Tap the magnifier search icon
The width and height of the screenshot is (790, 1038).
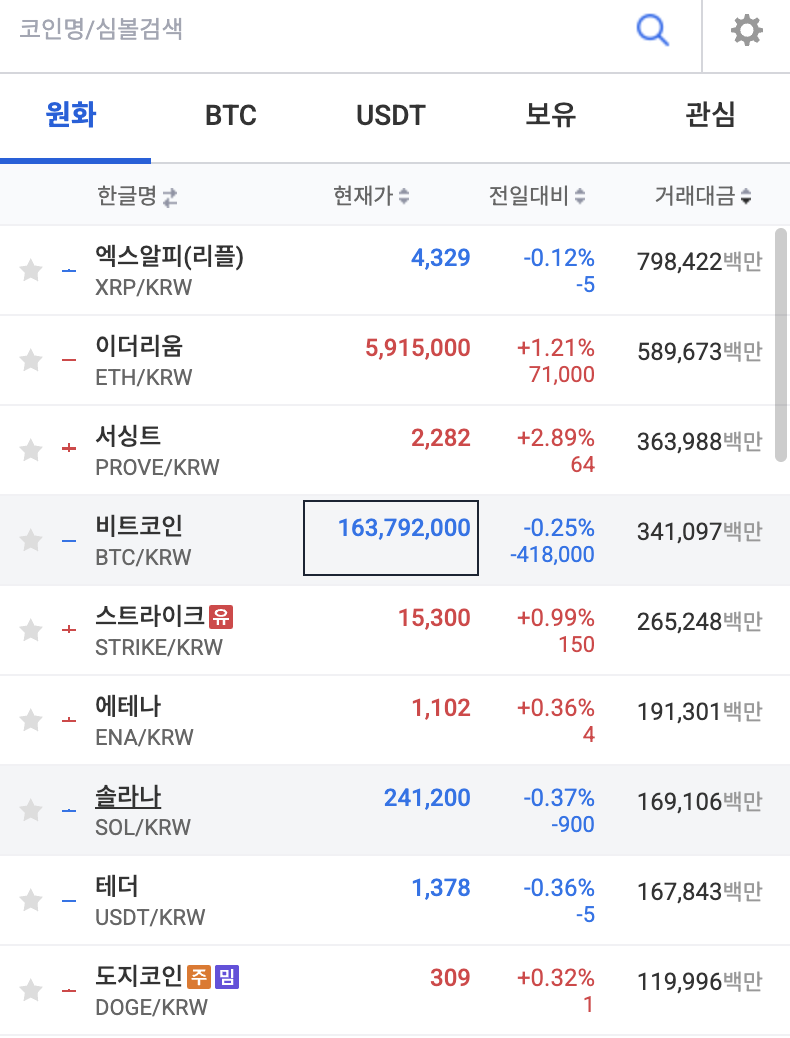point(652,30)
